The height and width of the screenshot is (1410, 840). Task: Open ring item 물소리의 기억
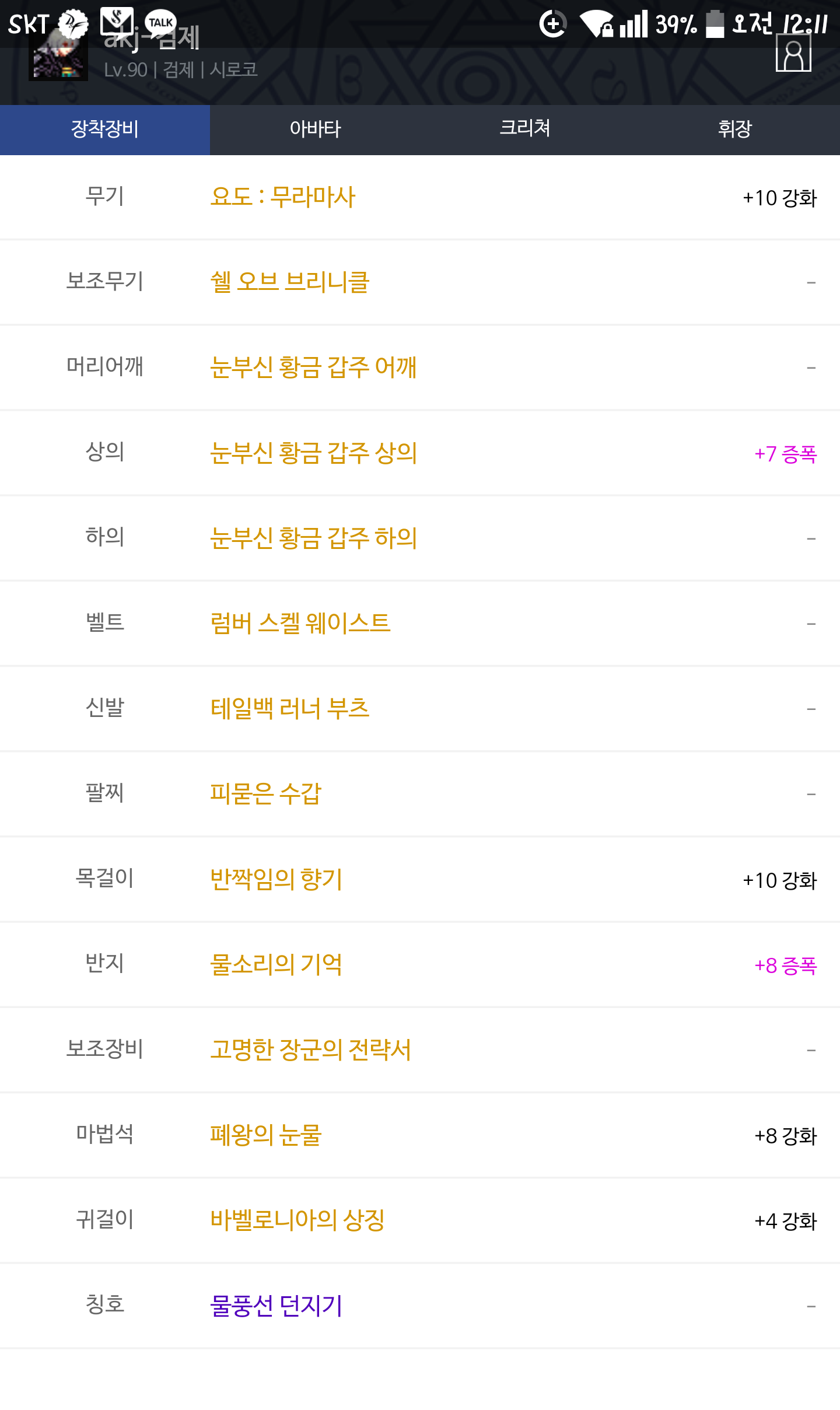[x=276, y=964]
